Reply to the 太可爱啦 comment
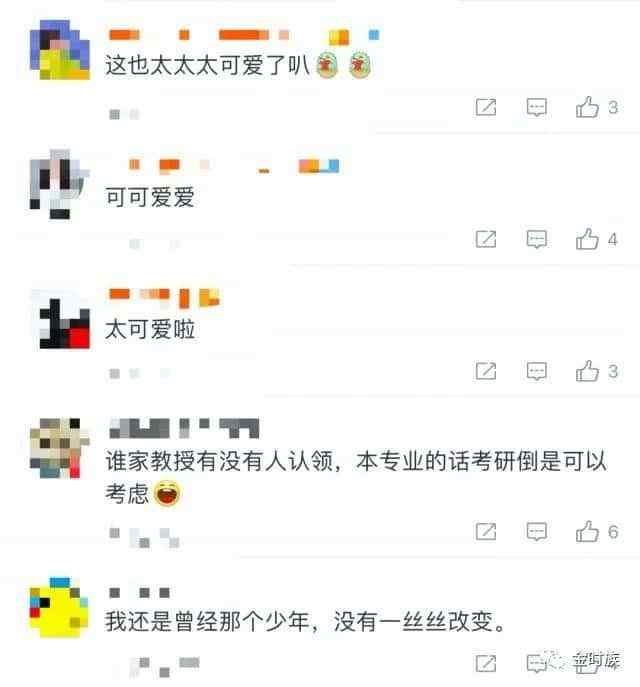The image size is (640, 687). click(x=537, y=371)
